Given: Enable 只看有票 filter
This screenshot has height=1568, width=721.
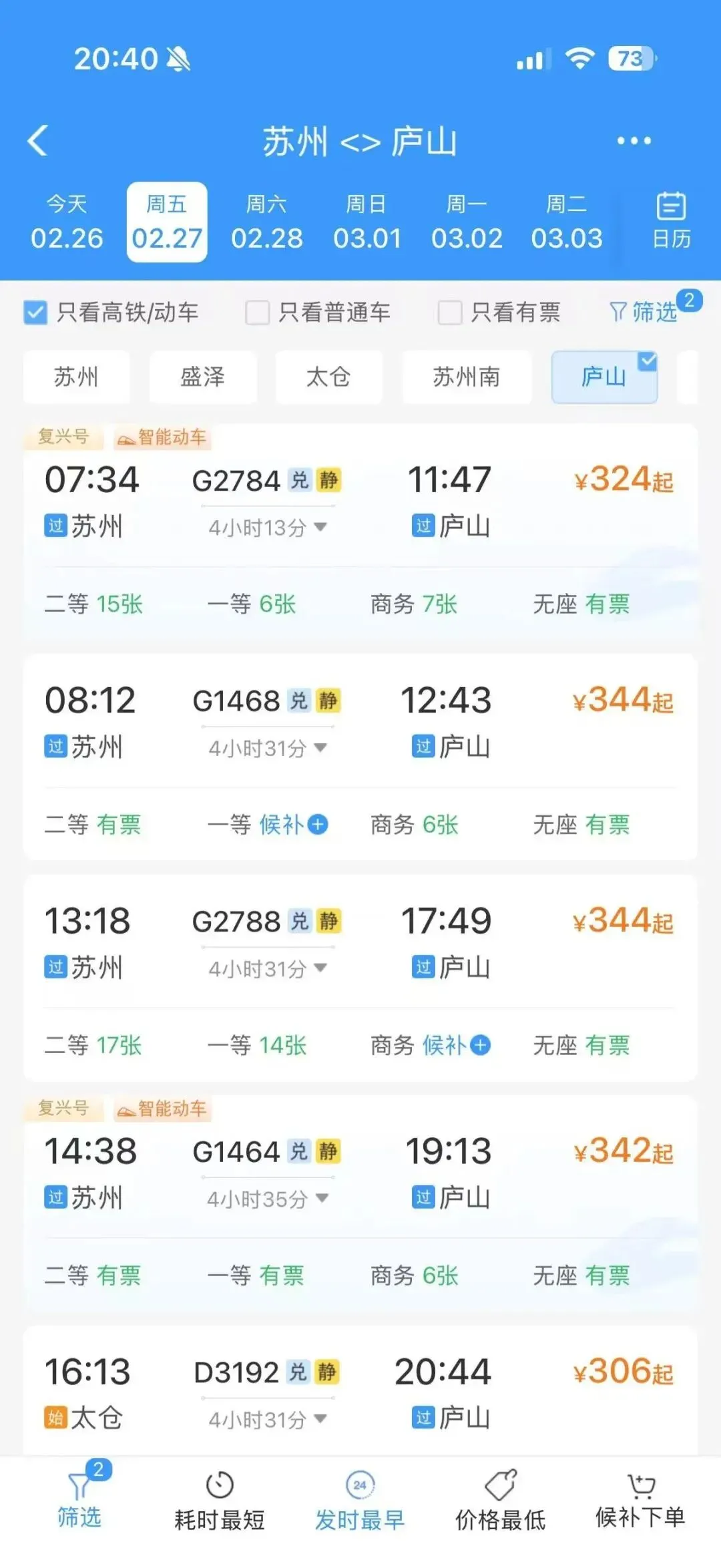Looking at the screenshot, I should (449, 313).
